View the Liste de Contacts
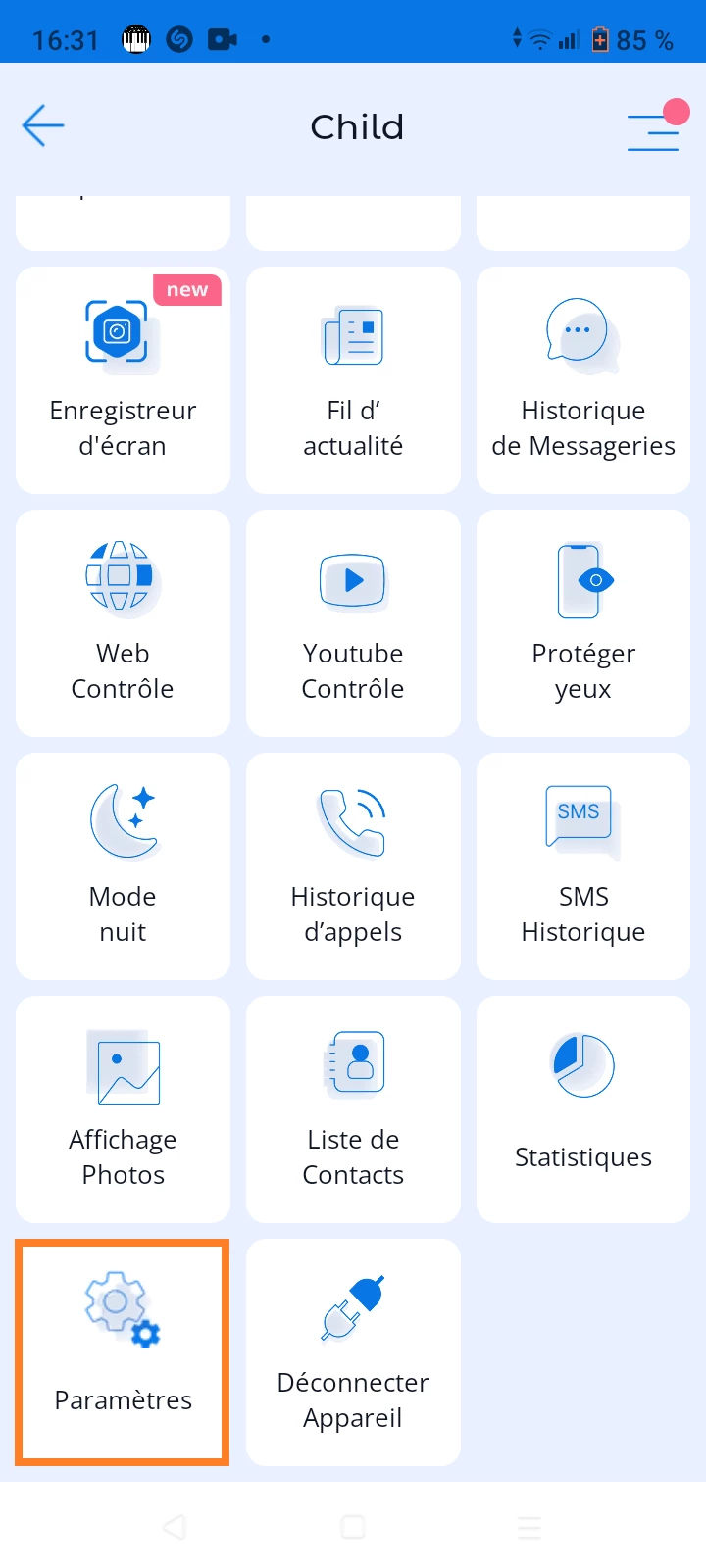The height and width of the screenshot is (1568, 706). [353, 1109]
